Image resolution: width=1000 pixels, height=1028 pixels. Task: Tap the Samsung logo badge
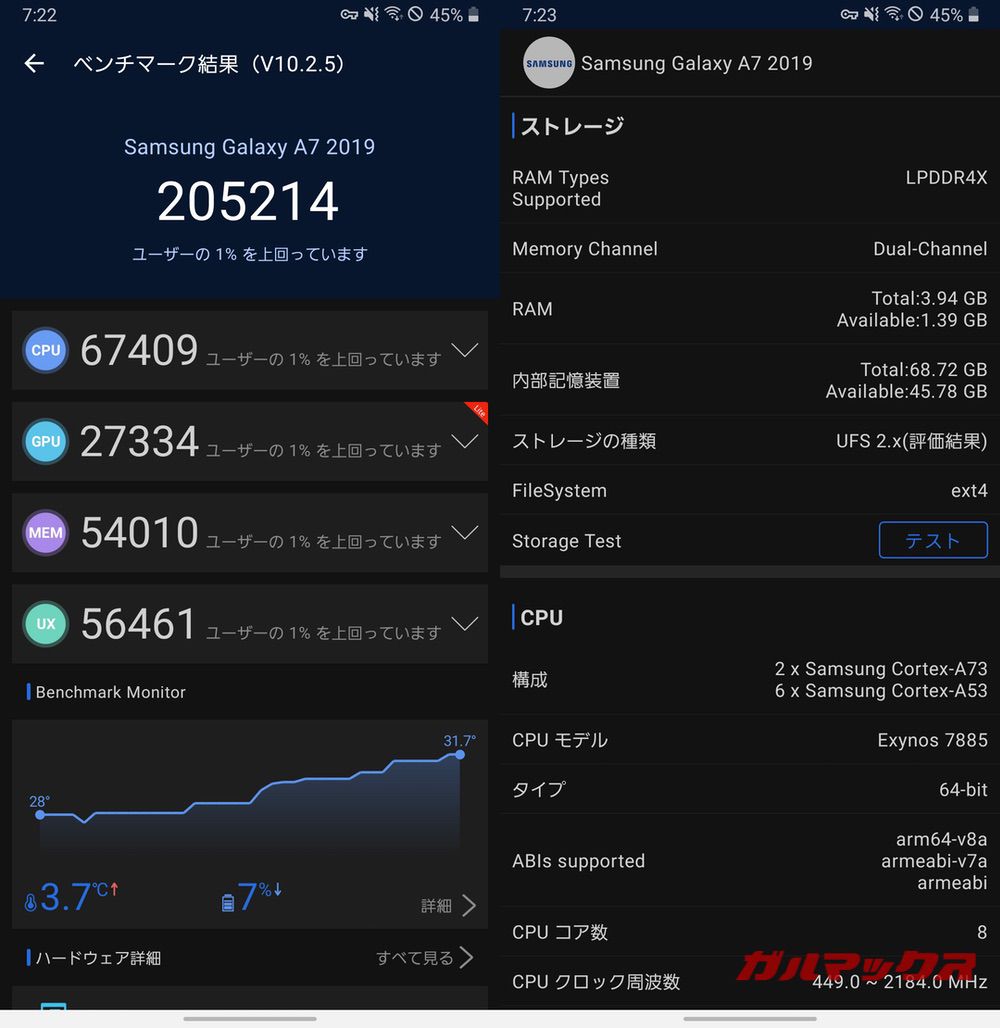point(549,62)
